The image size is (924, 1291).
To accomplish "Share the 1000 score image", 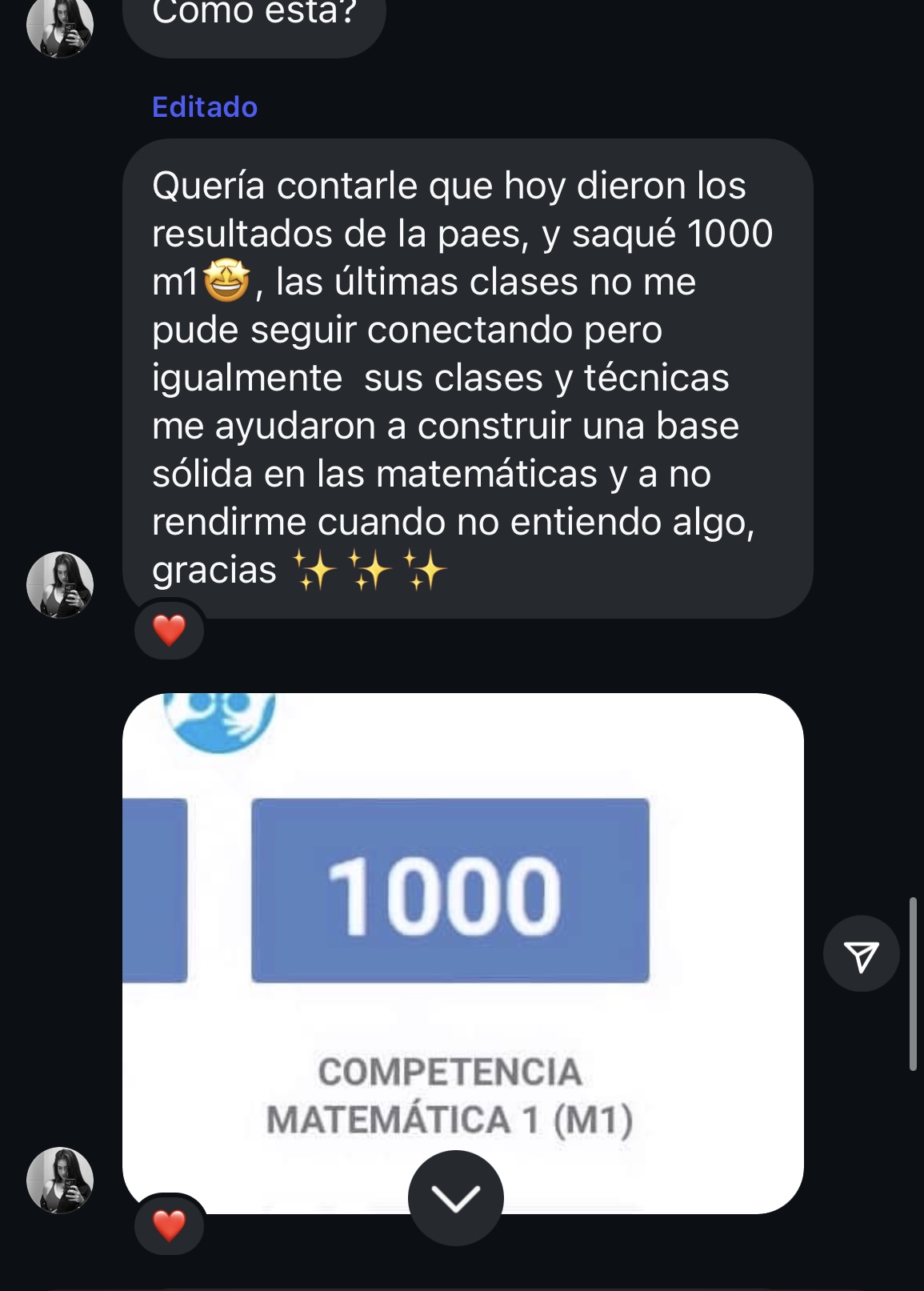I will [861, 954].
